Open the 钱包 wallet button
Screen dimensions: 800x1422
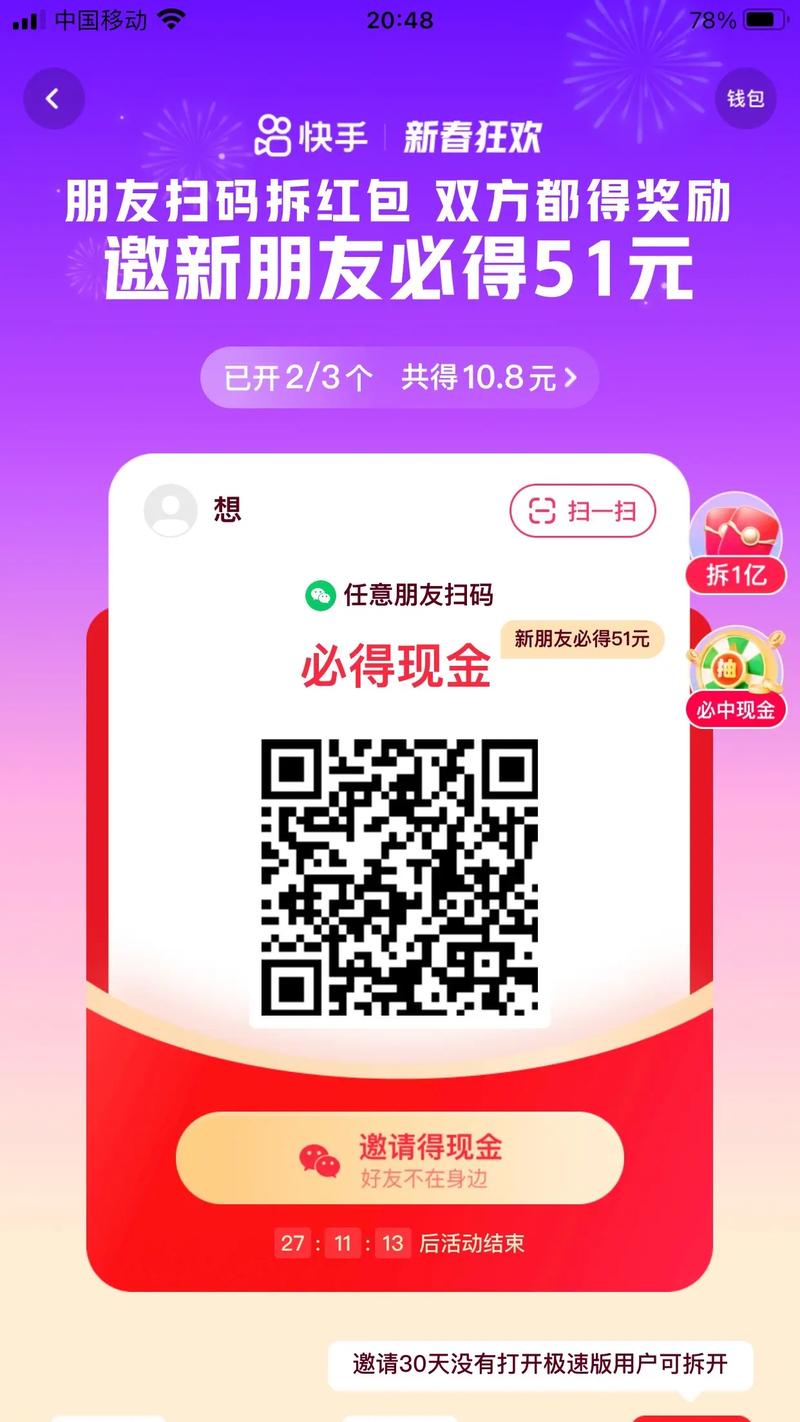tap(745, 99)
